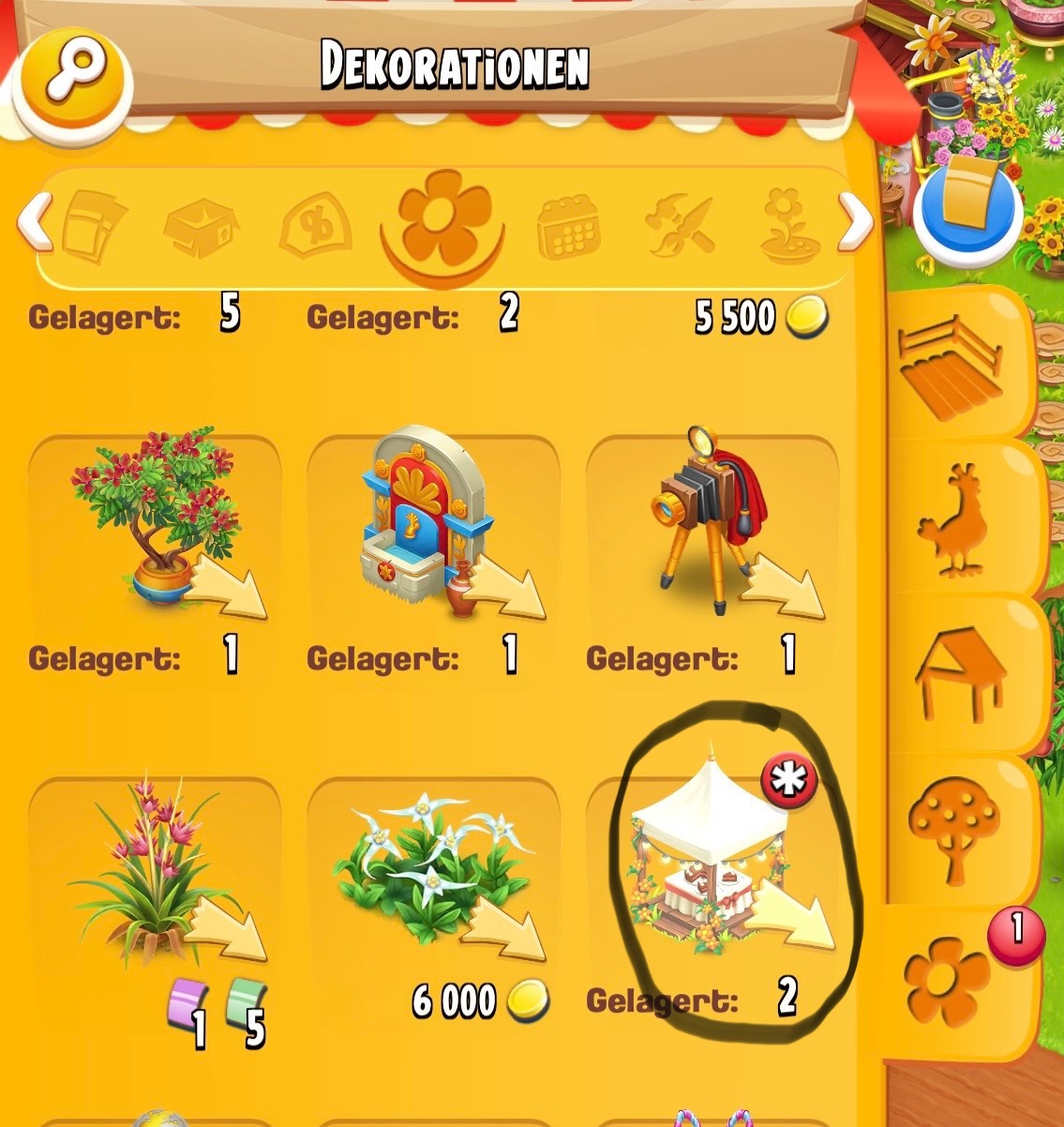Select the flower decorations category
Viewport: 1064px width, 1127px height.
click(x=442, y=219)
